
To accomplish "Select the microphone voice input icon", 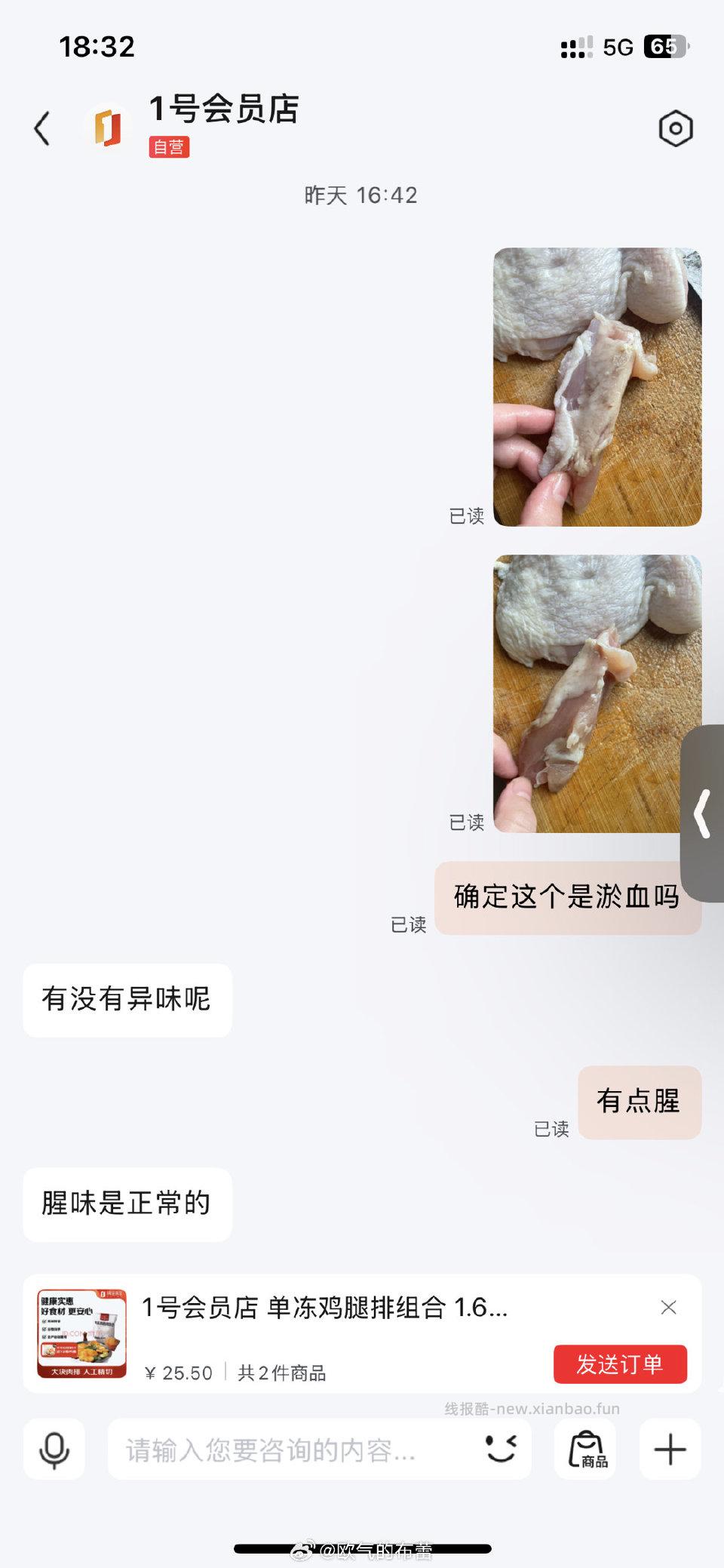I will 53,1450.
